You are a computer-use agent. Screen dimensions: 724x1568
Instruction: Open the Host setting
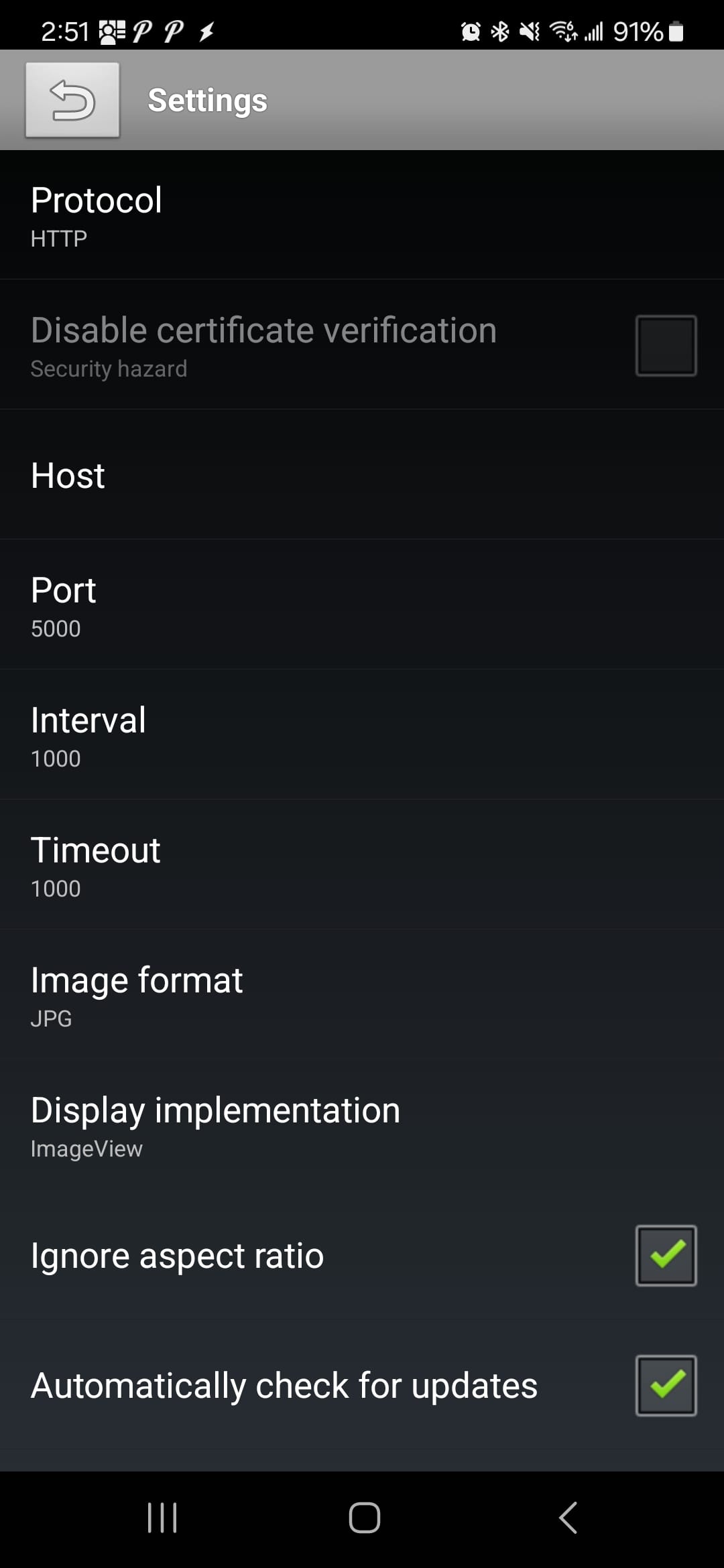[x=362, y=475]
